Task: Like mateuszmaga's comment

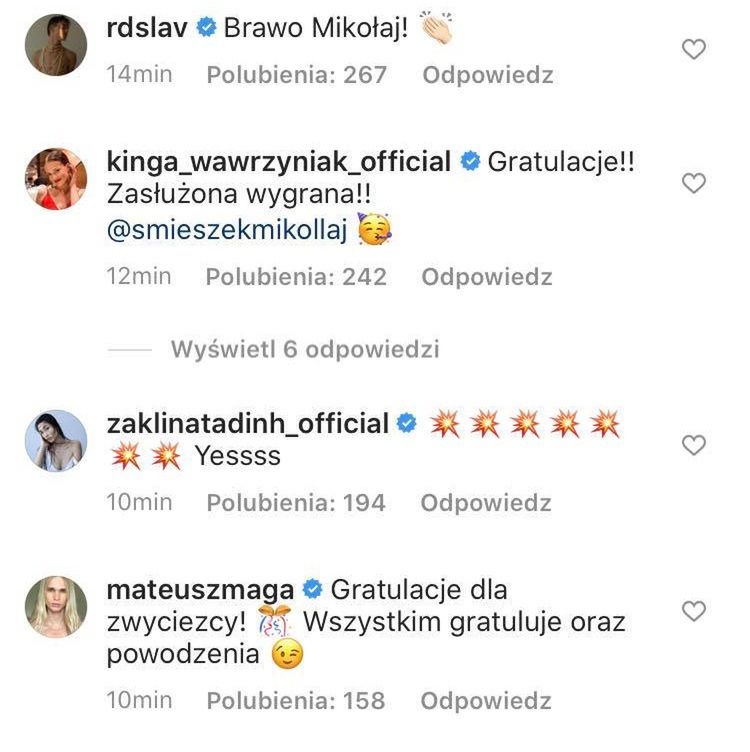Action: 693,610
